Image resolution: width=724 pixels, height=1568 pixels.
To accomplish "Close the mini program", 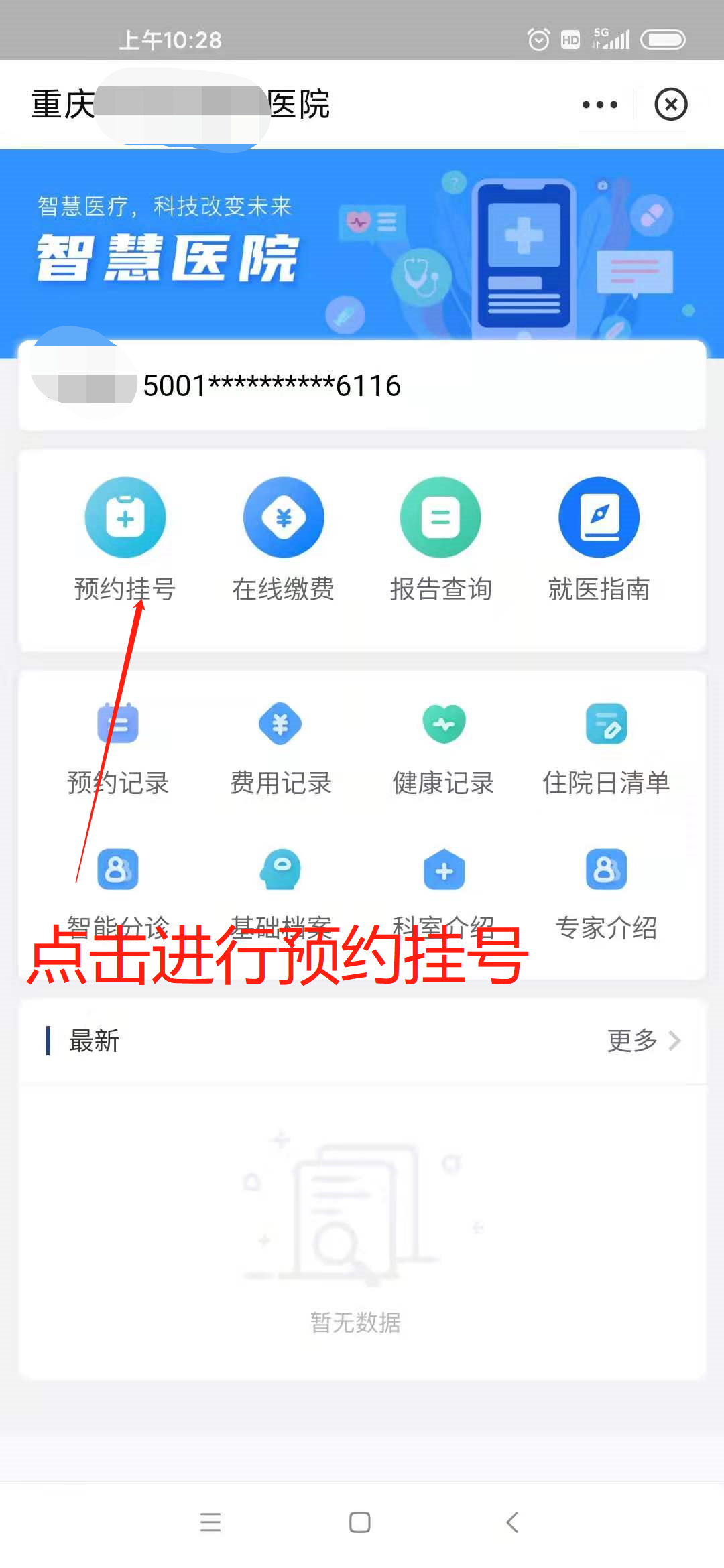I will pyautogui.click(x=670, y=105).
